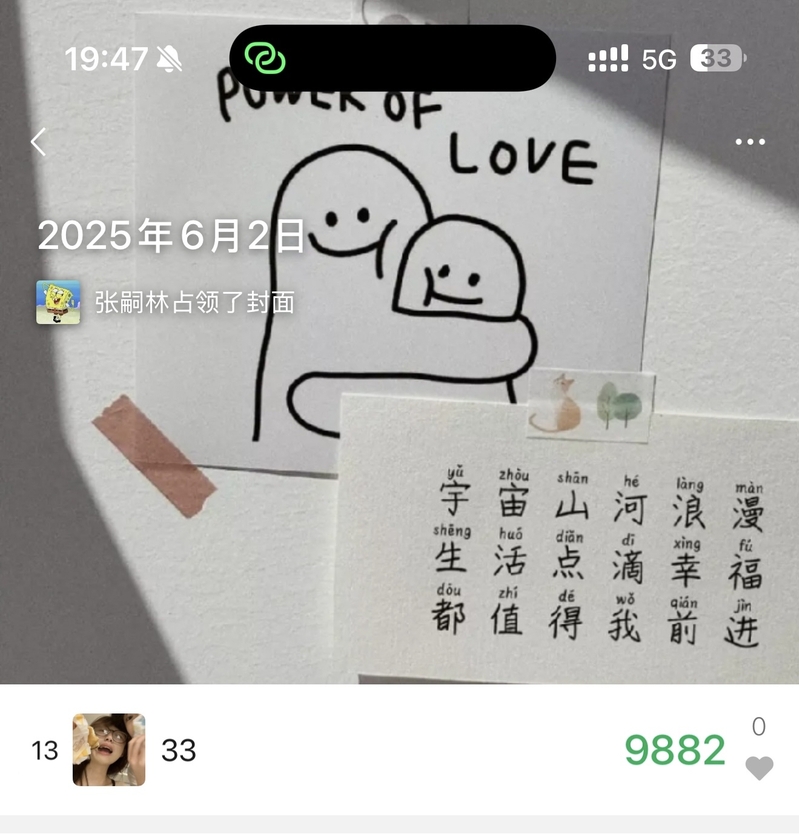
Task: Open 张嗣林's SpongeBob avatar
Action: click(58, 302)
